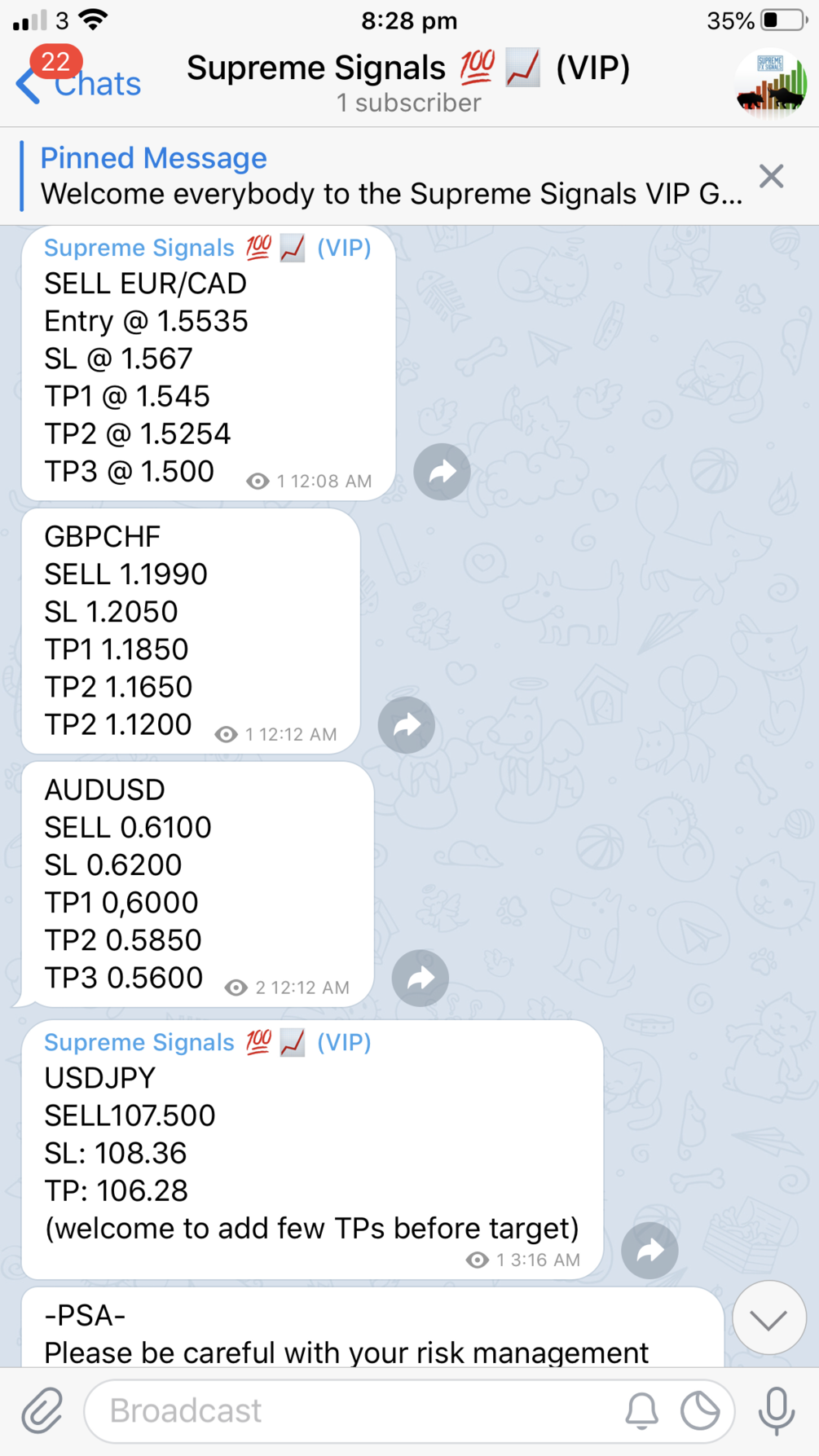Tap the eye view counter on the USDJPY message
The image size is (819, 1456).
[x=477, y=1260]
